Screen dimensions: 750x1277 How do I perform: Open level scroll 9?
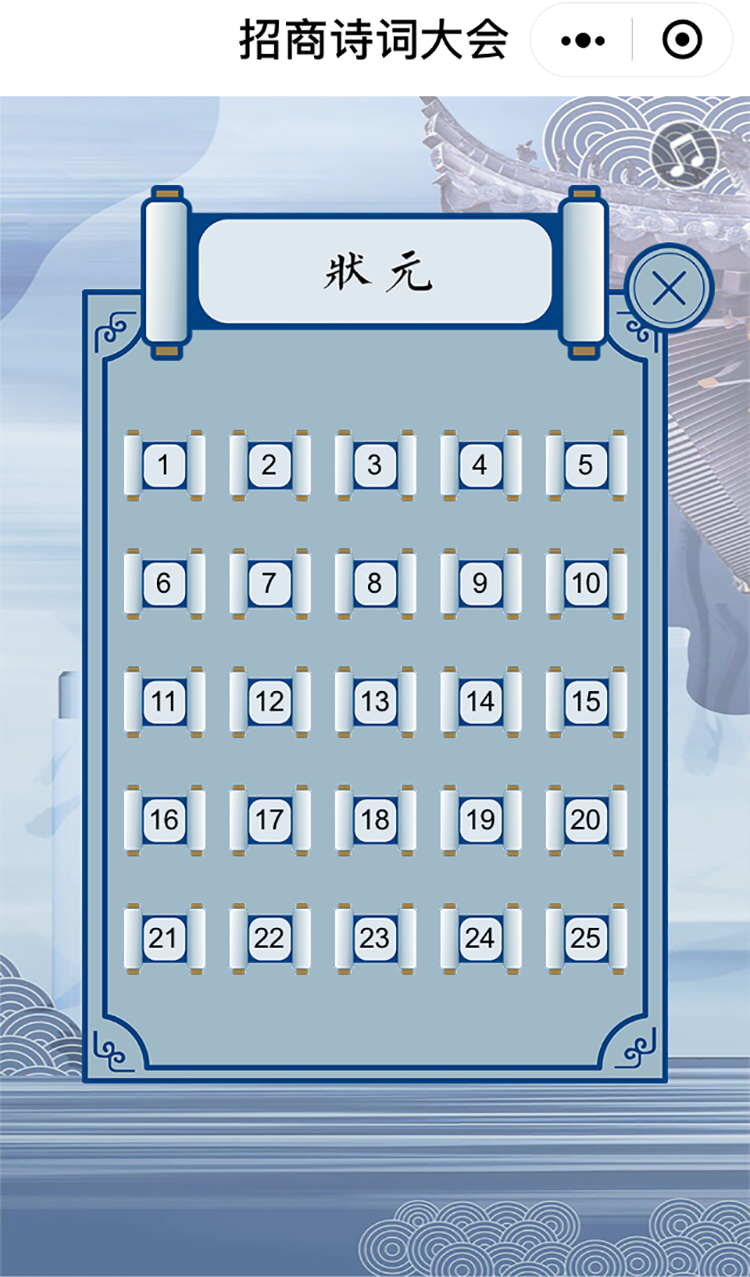(x=480, y=583)
